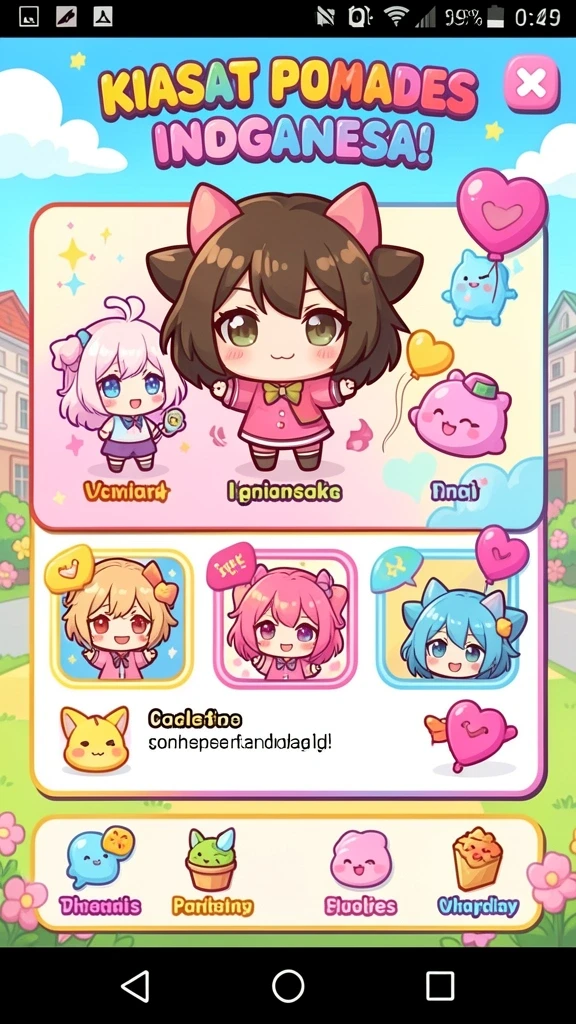The image size is (576, 1024).
Task: Switch to the Dhonnais tab
Action: tap(100, 872)
